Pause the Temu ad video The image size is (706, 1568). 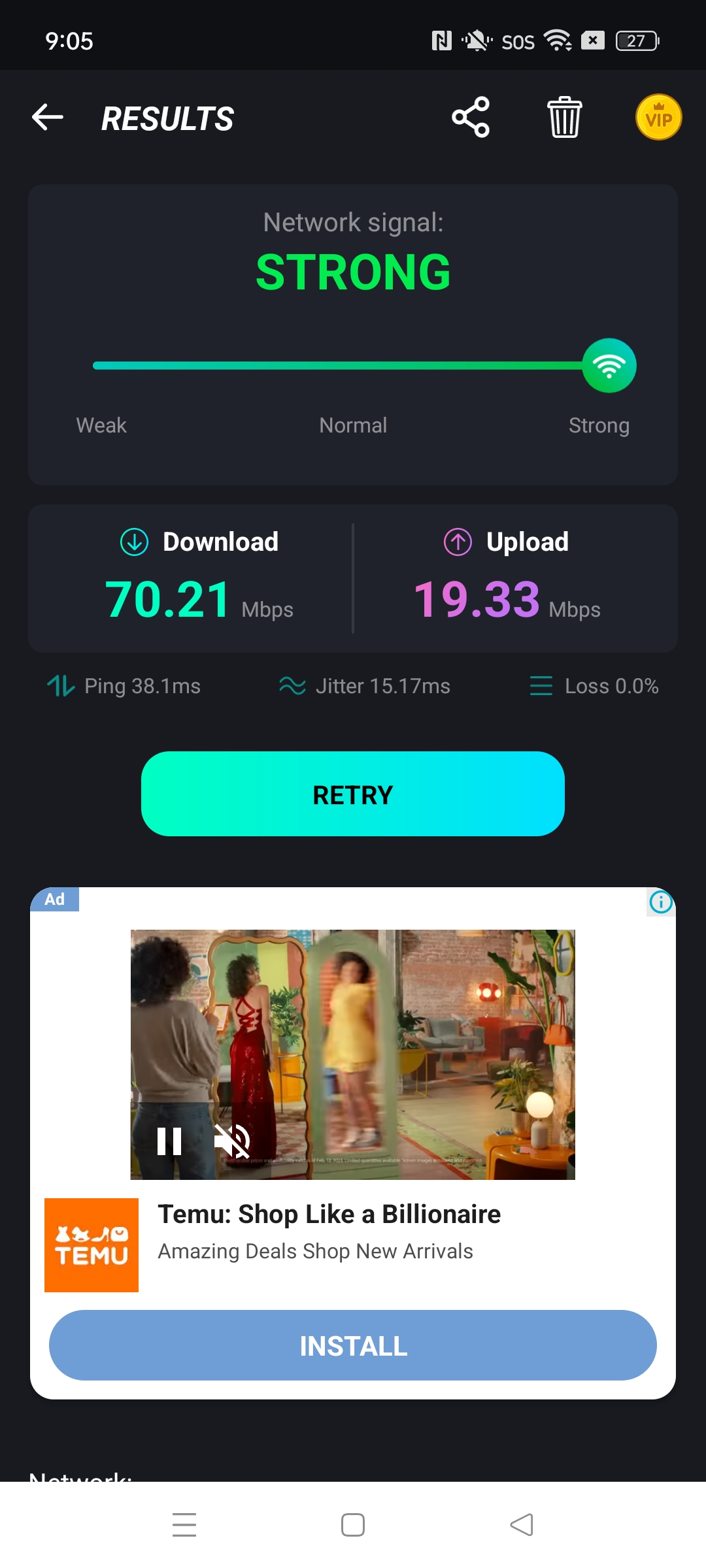[169, 1141]
